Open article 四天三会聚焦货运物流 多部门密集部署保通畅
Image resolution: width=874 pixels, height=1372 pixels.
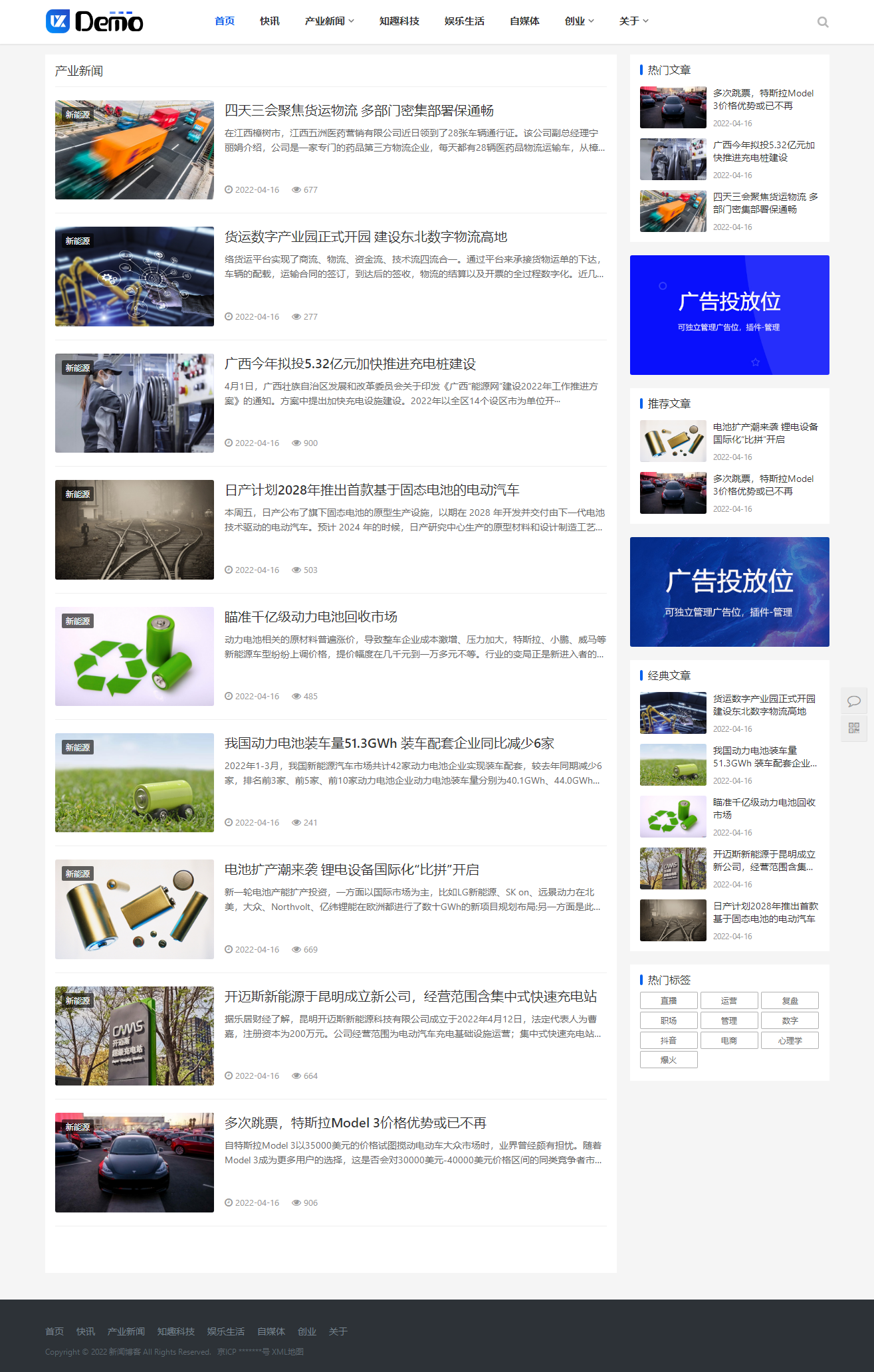click(x=359, y=110)
